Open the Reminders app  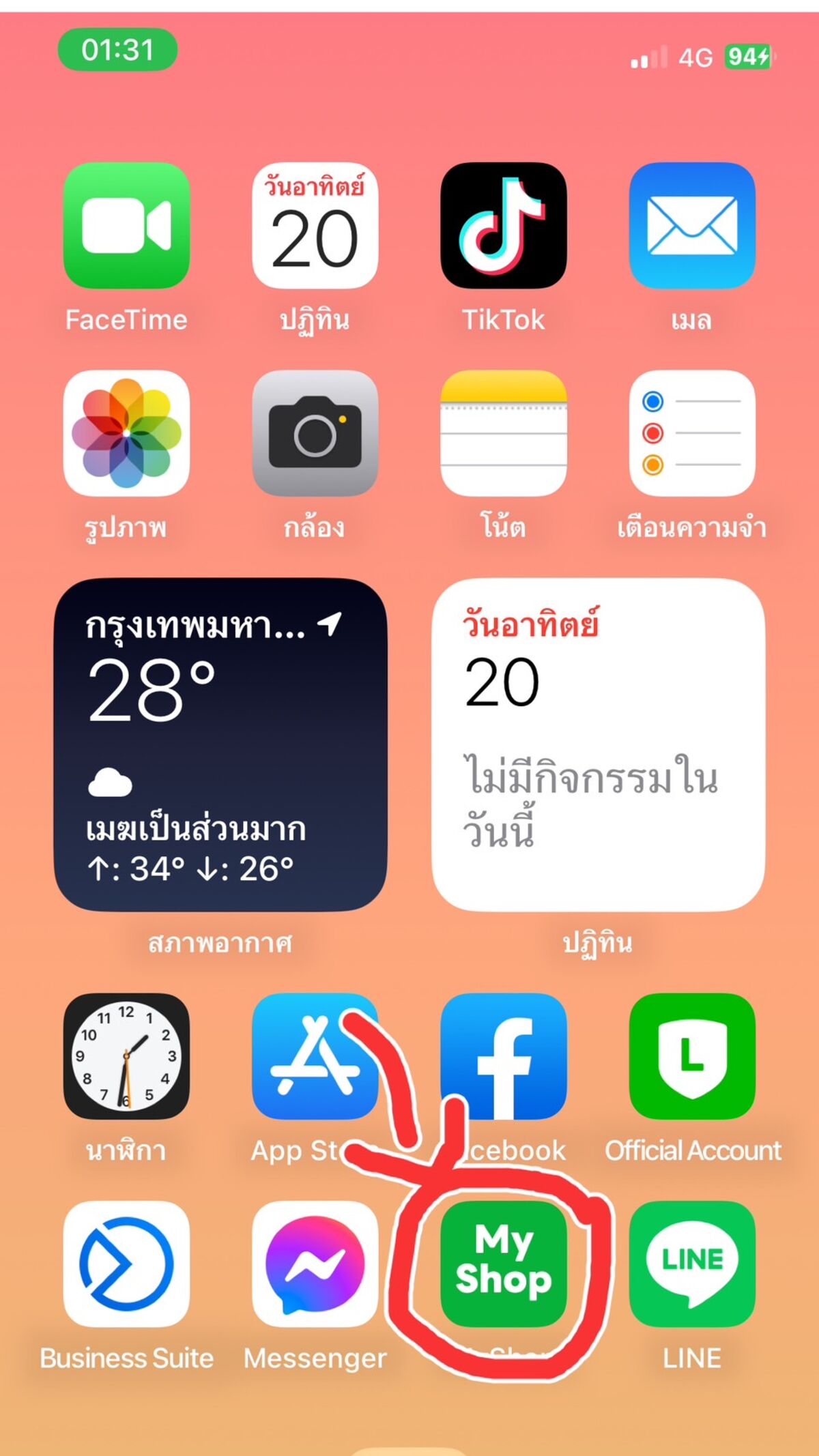click(x=692, y=433)
